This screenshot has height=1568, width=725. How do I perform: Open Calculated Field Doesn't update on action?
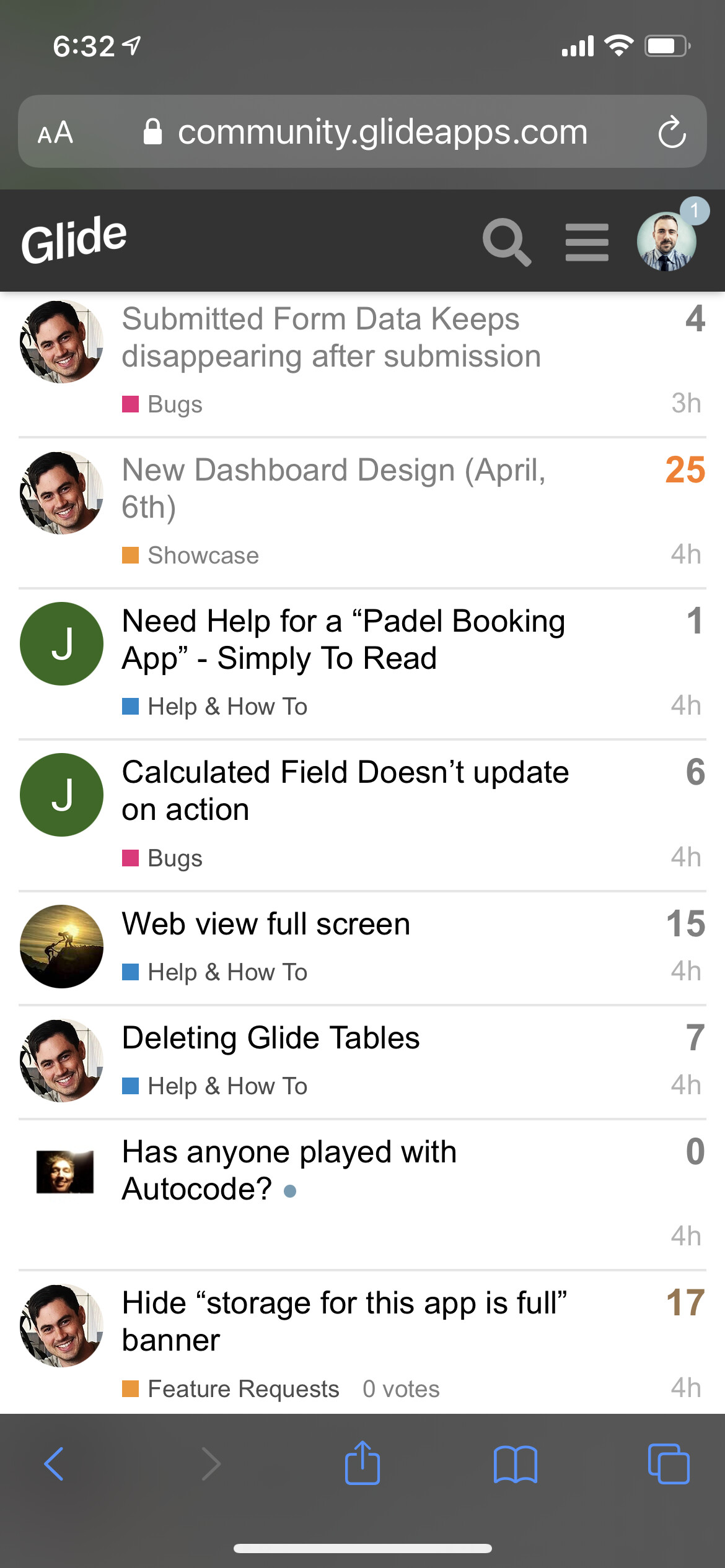(x=345, y=791)
